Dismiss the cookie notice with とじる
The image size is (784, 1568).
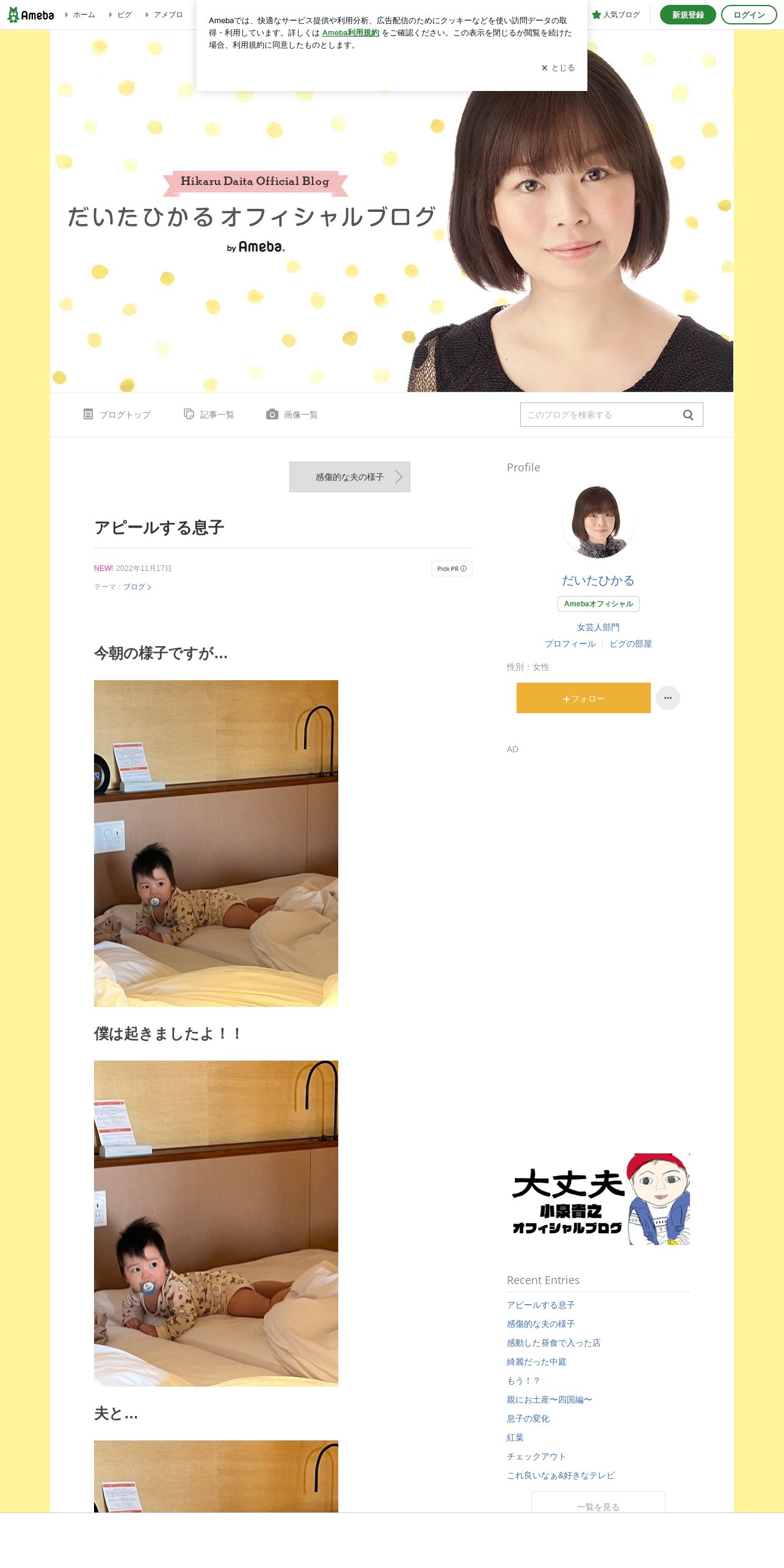(x=557, y=68)
